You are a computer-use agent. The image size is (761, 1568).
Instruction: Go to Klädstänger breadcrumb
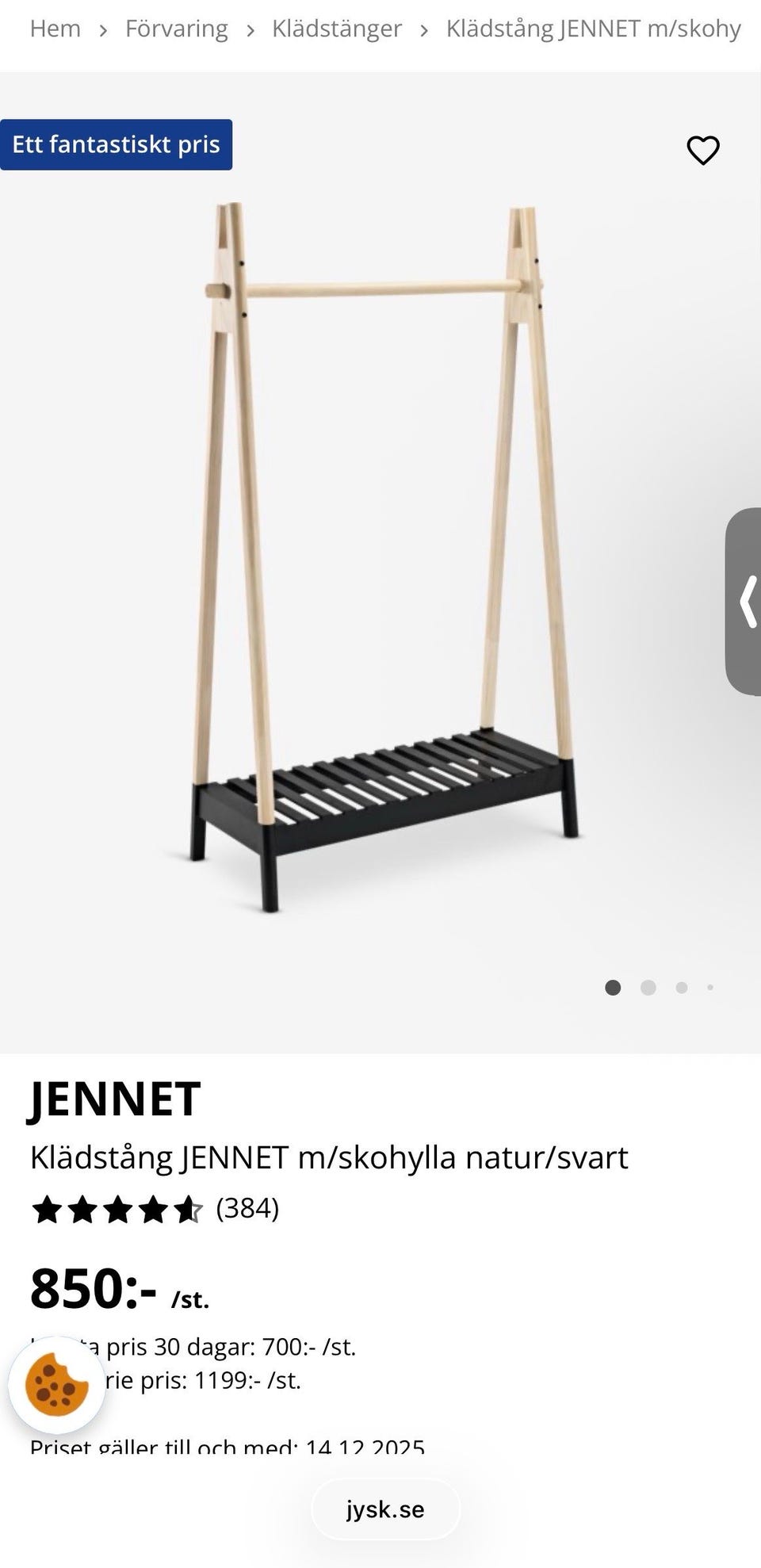pos(336,29)
